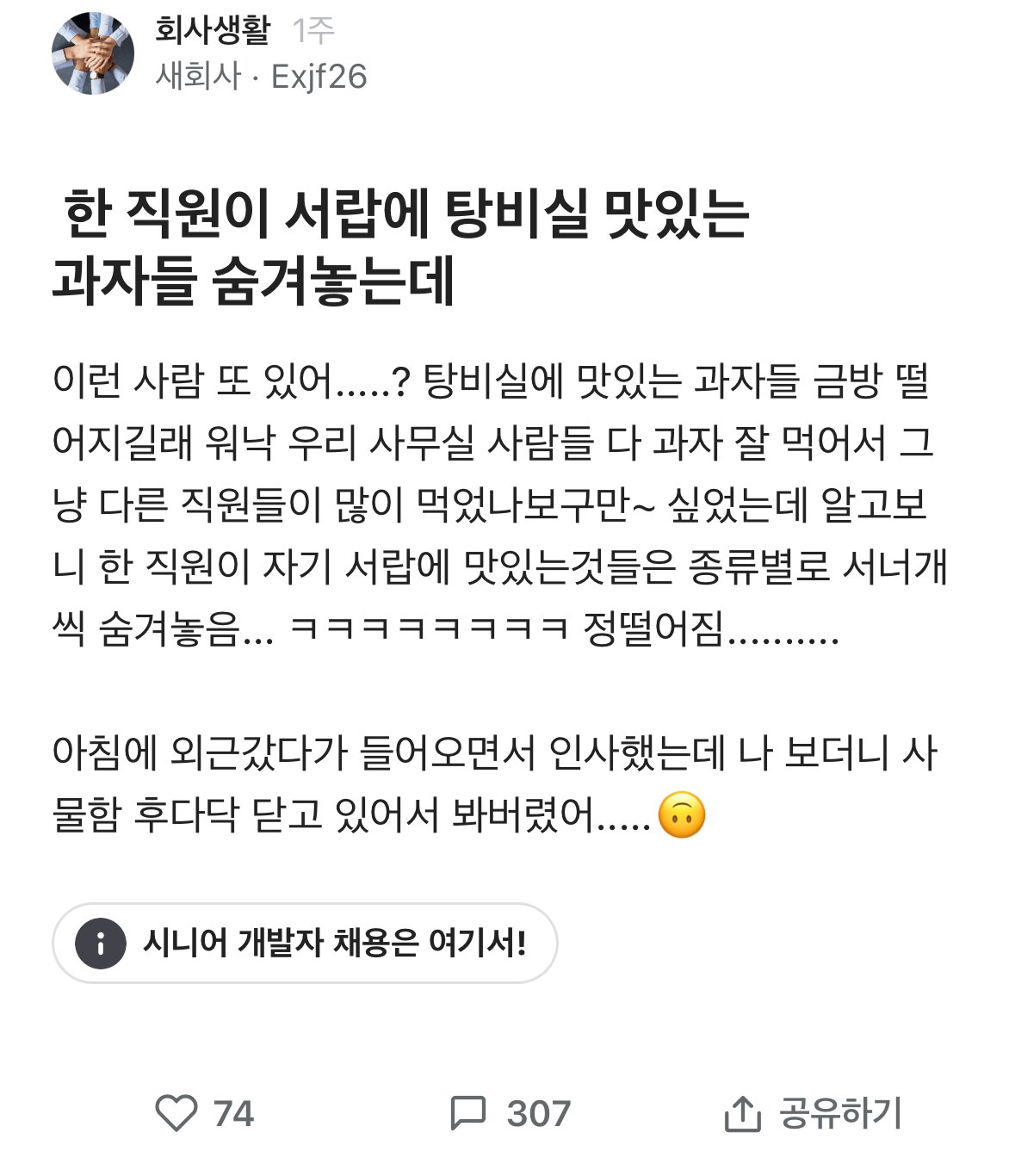View the 회사생활 profile avatar

pyautogui.click(x=93, y=53)
